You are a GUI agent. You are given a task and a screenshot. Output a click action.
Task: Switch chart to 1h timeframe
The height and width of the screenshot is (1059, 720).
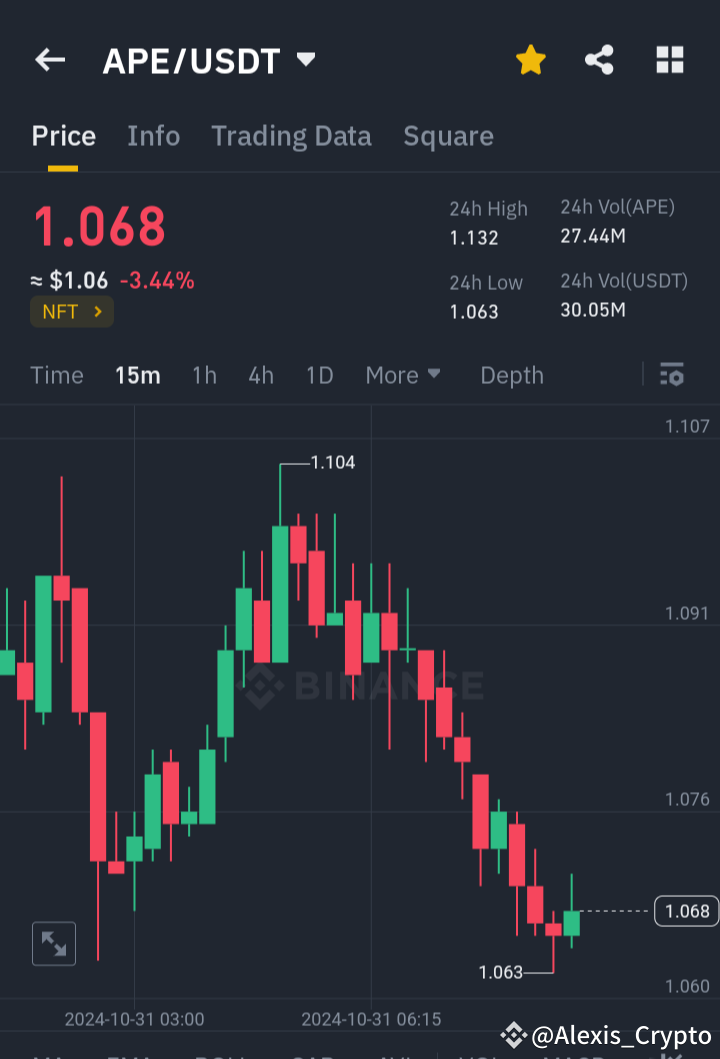pyautogui.click(x=204, y=375)
